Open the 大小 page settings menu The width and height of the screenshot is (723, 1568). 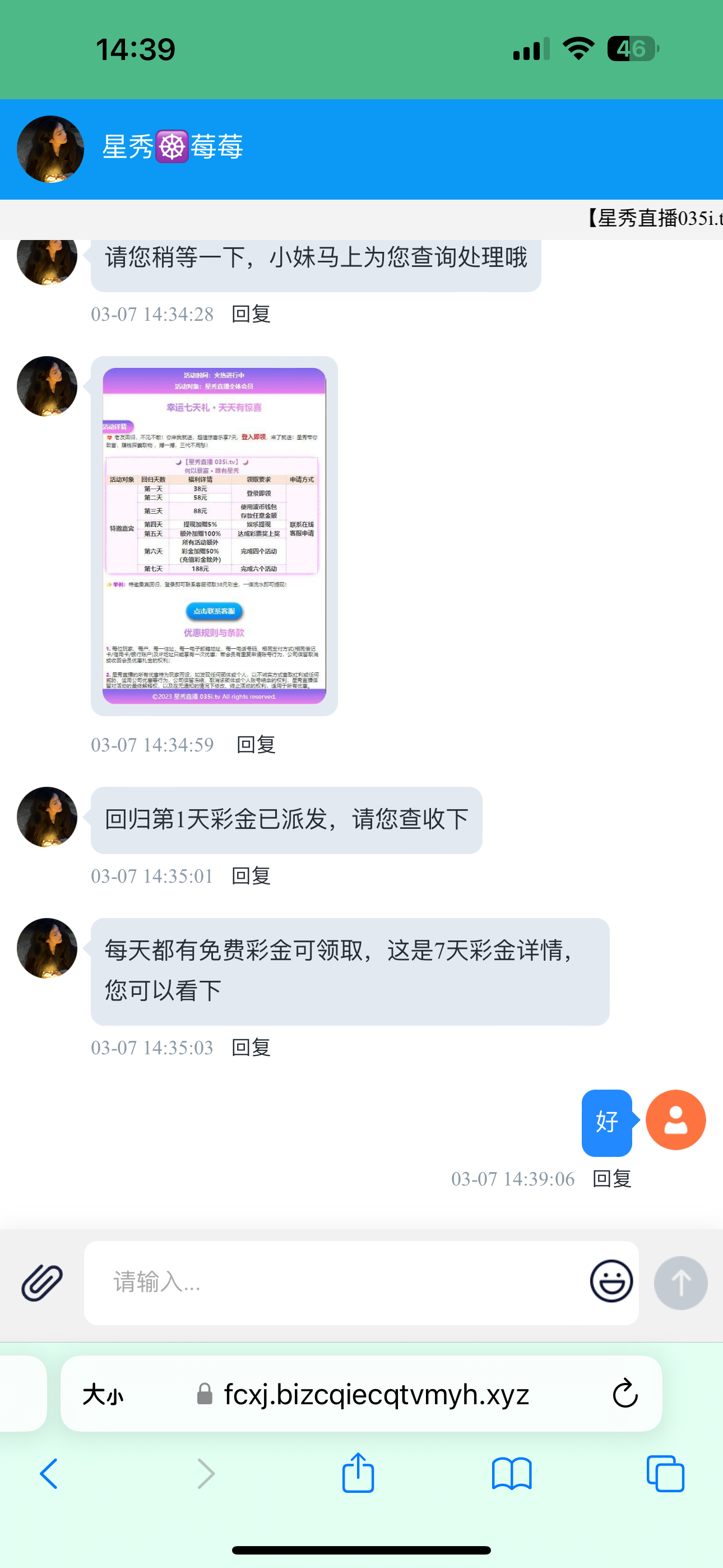[x=103, y=1394]
